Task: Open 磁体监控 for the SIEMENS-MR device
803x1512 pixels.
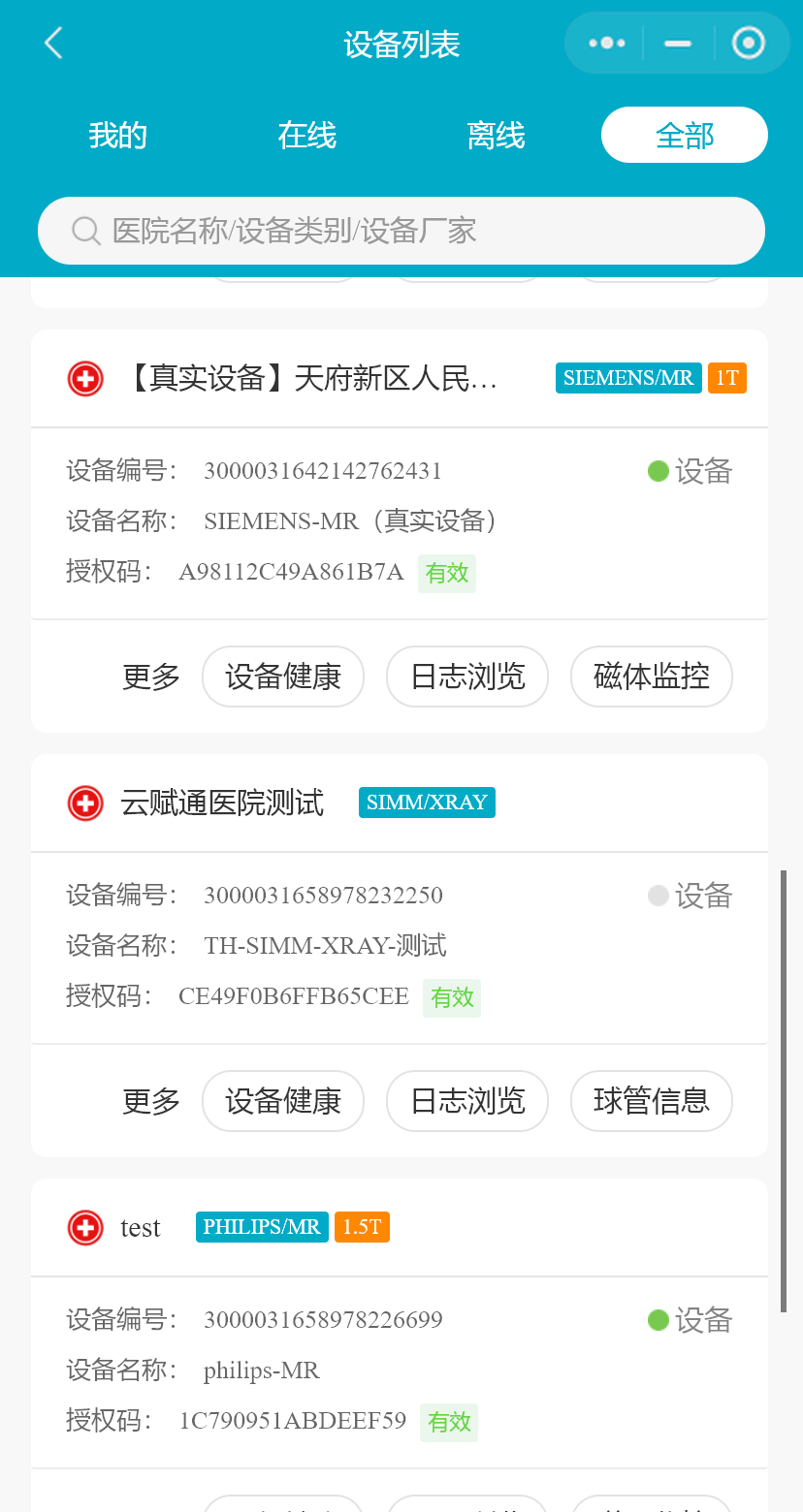Action: (x=651, y=677)
